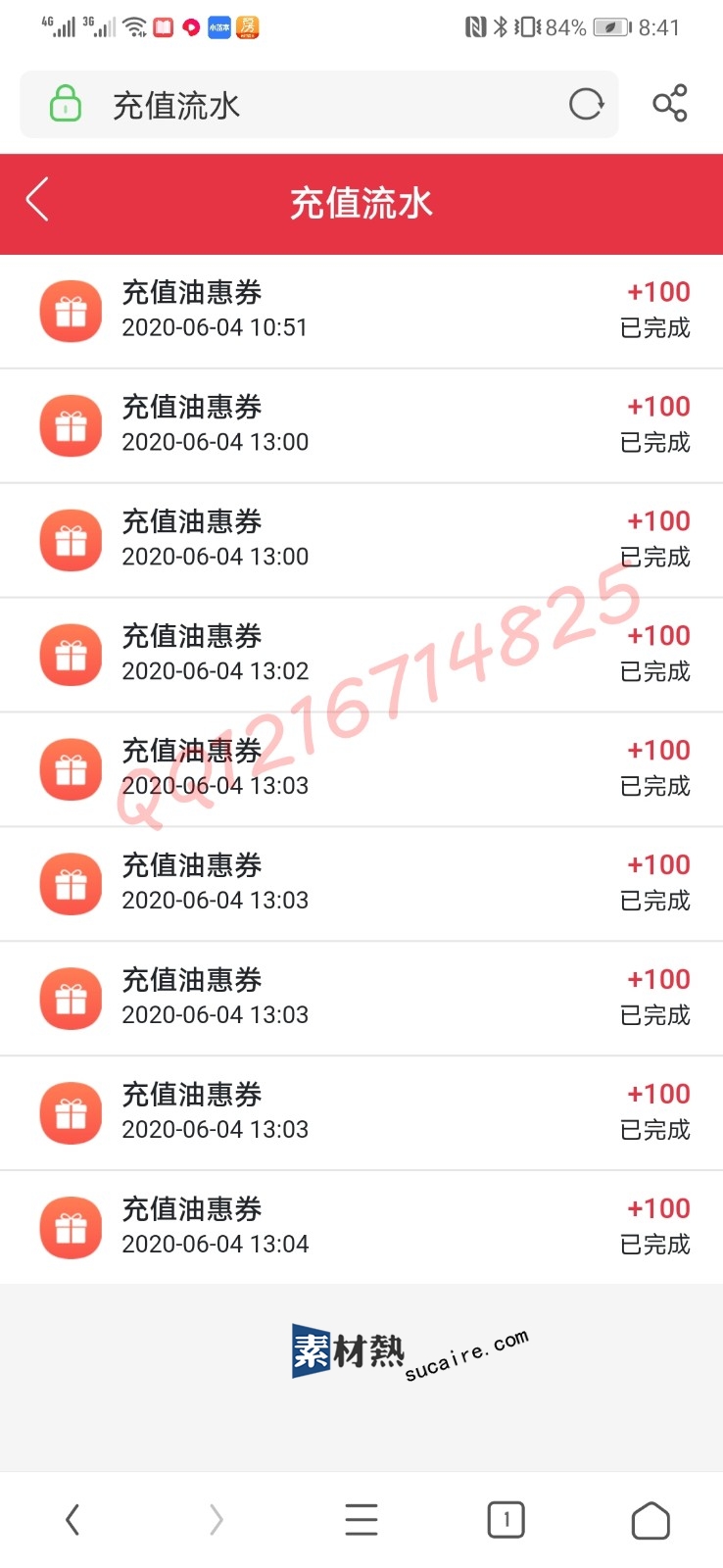Open the browser tabs switcher
The image size is (723, 1568).
506,1520
